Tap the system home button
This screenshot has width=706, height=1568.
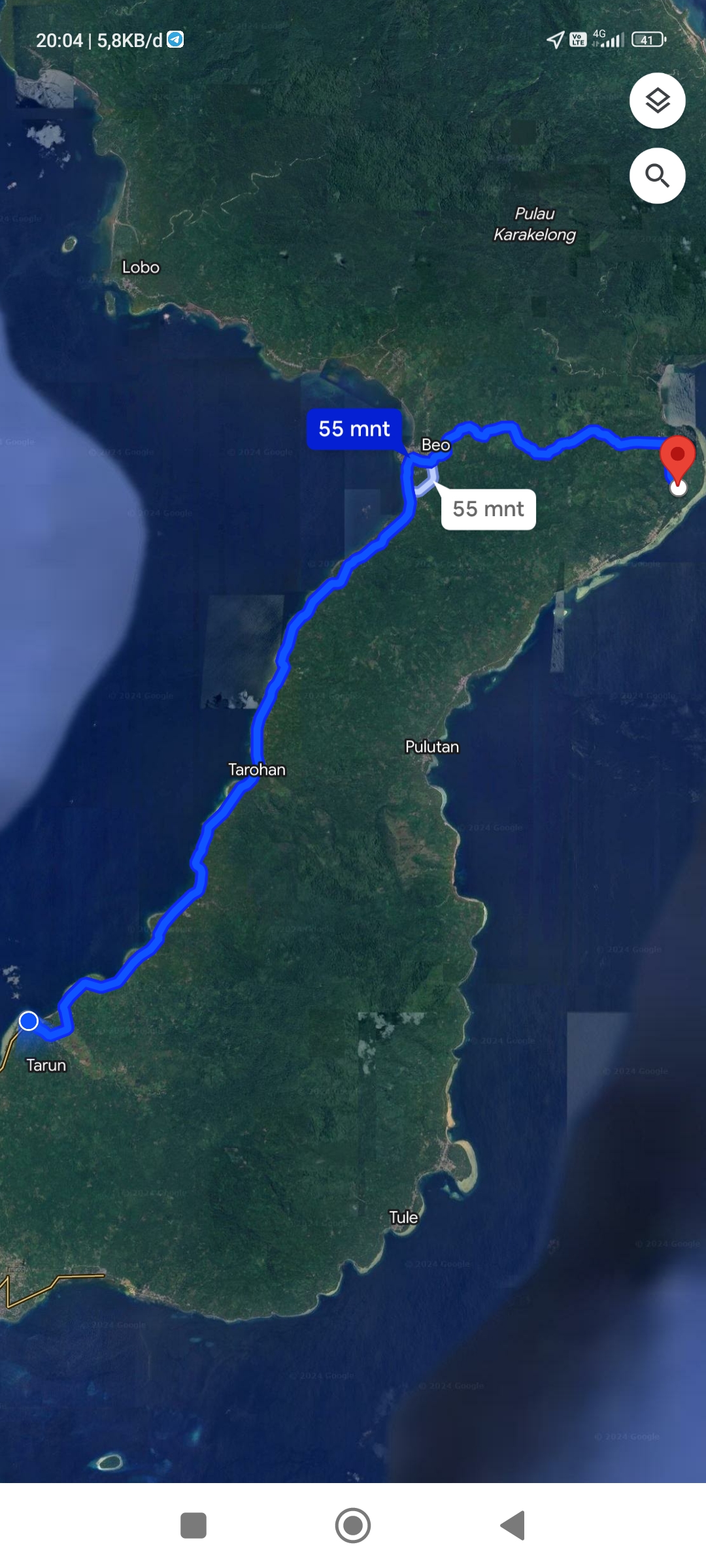click(353, 1526)
